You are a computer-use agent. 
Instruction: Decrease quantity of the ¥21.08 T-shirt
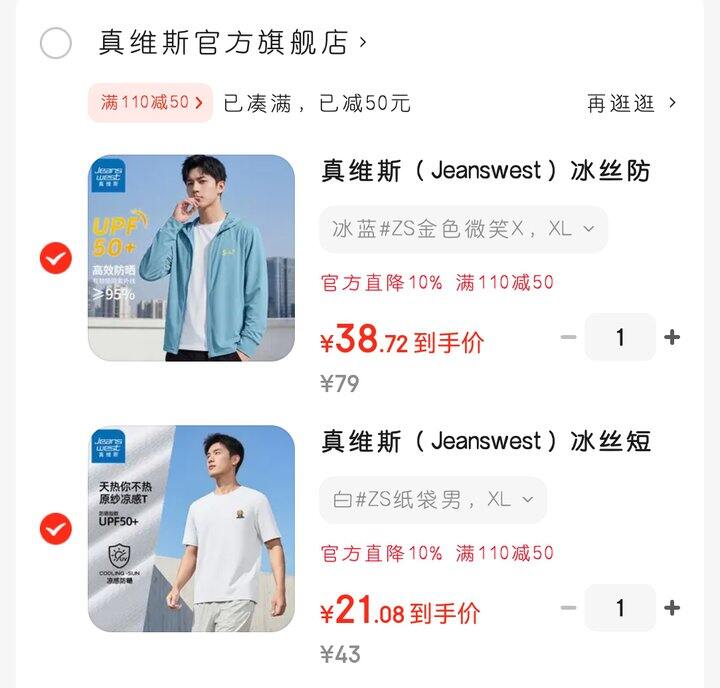click(x=569, y=608)
